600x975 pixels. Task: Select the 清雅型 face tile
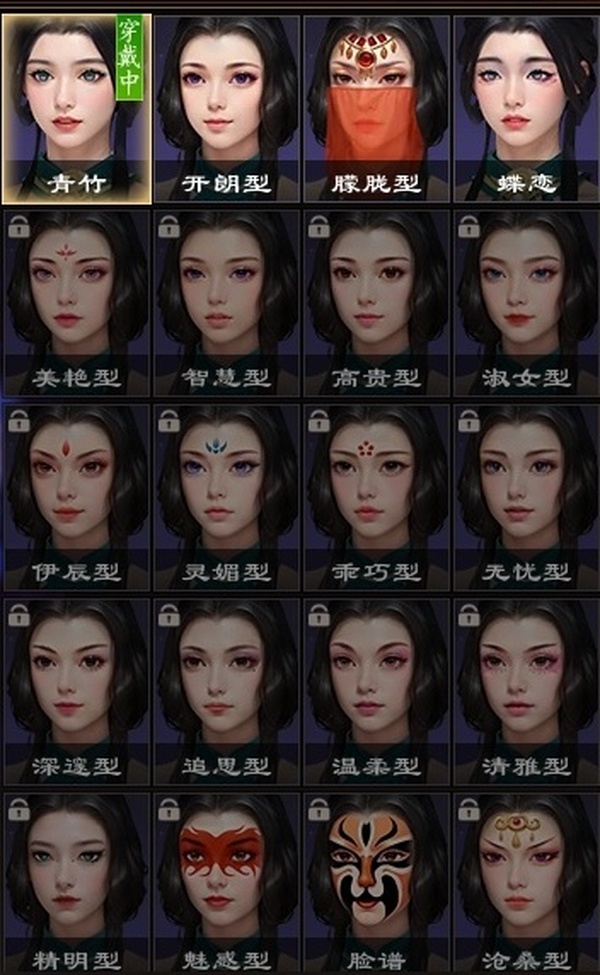click(x=527, y=692)
